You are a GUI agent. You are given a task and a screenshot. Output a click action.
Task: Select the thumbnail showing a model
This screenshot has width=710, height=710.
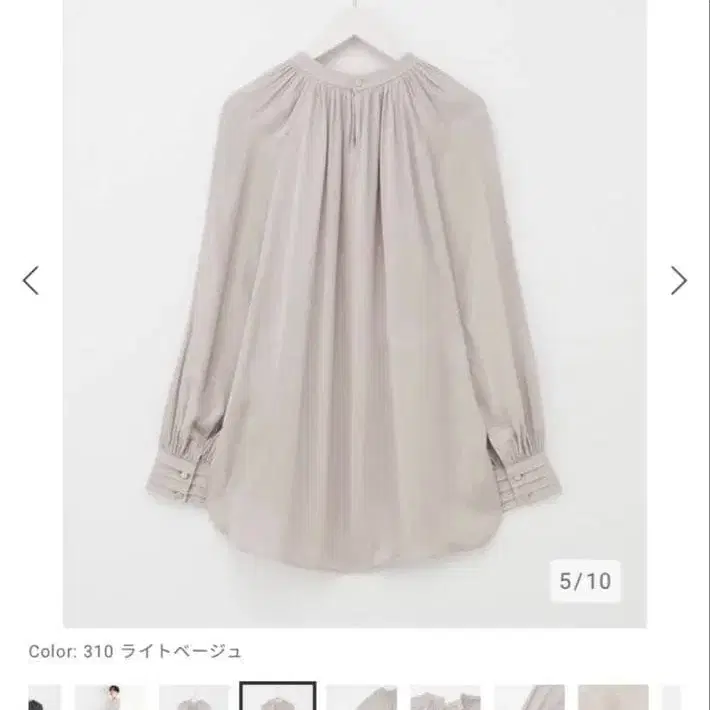pyautogui.click(x=110, y=697)
